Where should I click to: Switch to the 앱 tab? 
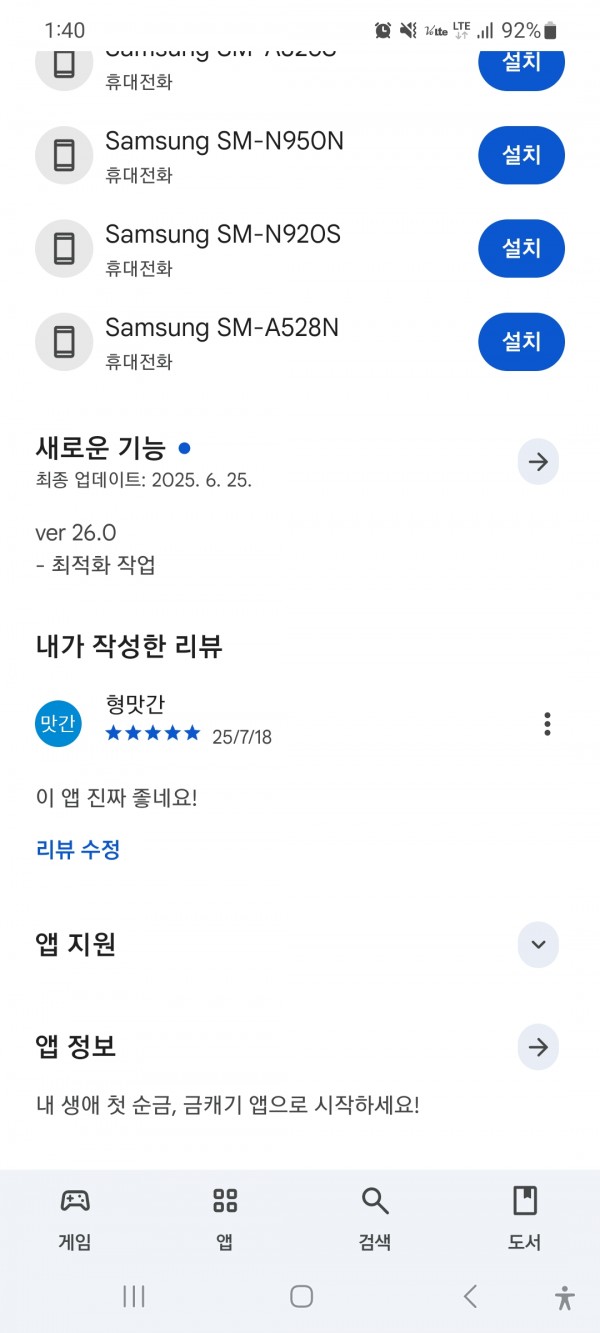click(x=225, y=1218)
